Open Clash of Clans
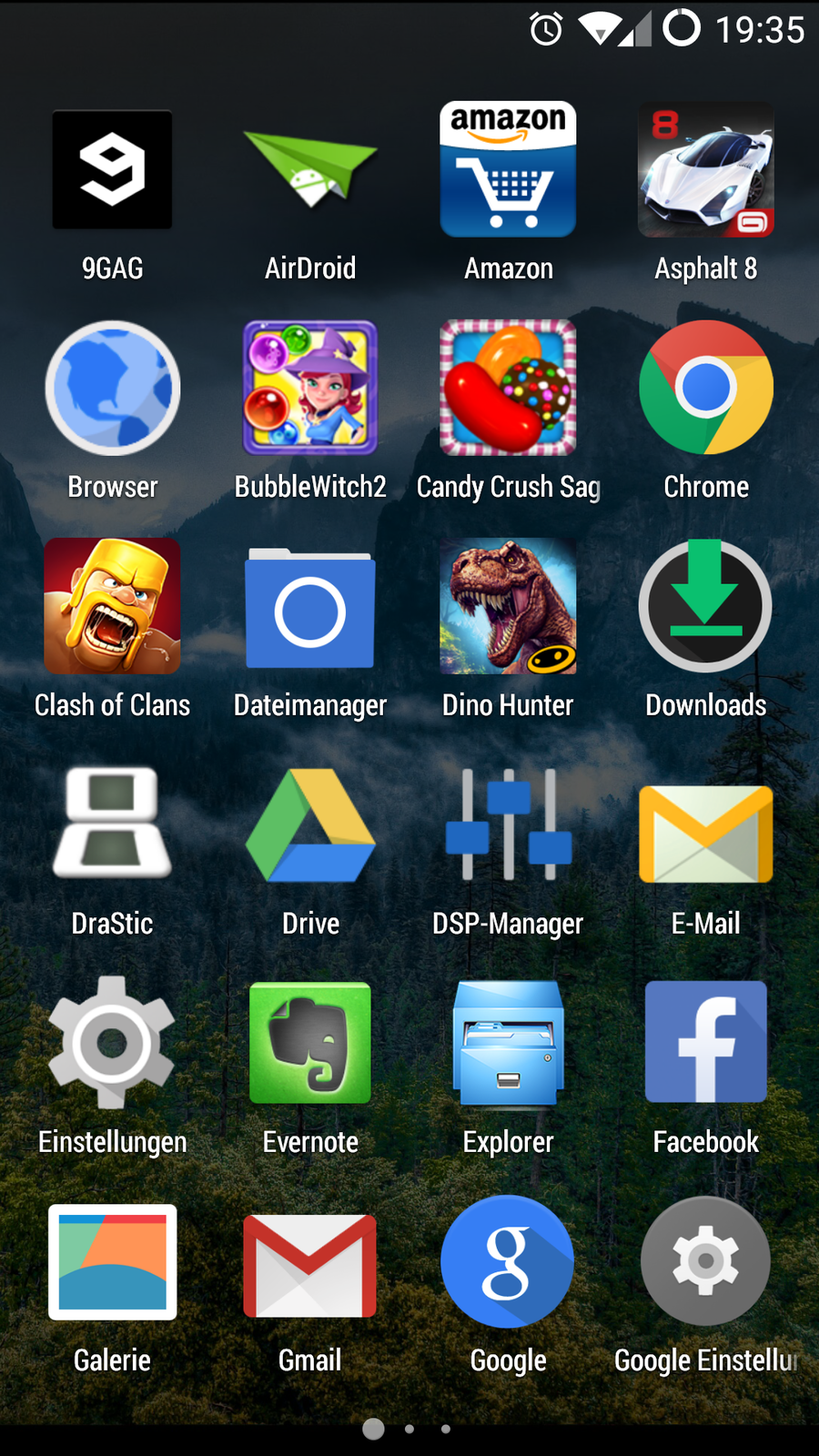The image size is (819, 1456). click(112, 607)
